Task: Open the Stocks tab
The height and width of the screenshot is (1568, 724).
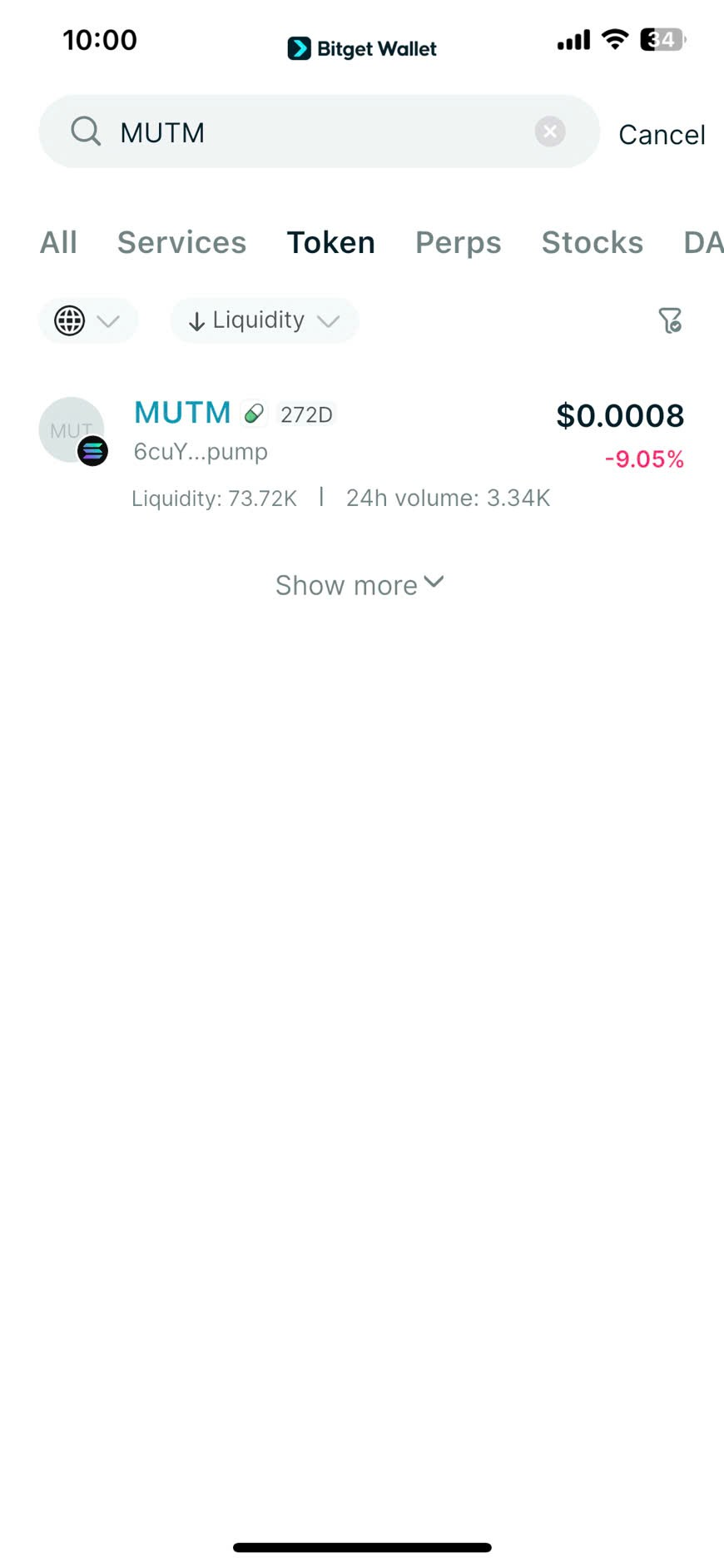Action: 592,242
